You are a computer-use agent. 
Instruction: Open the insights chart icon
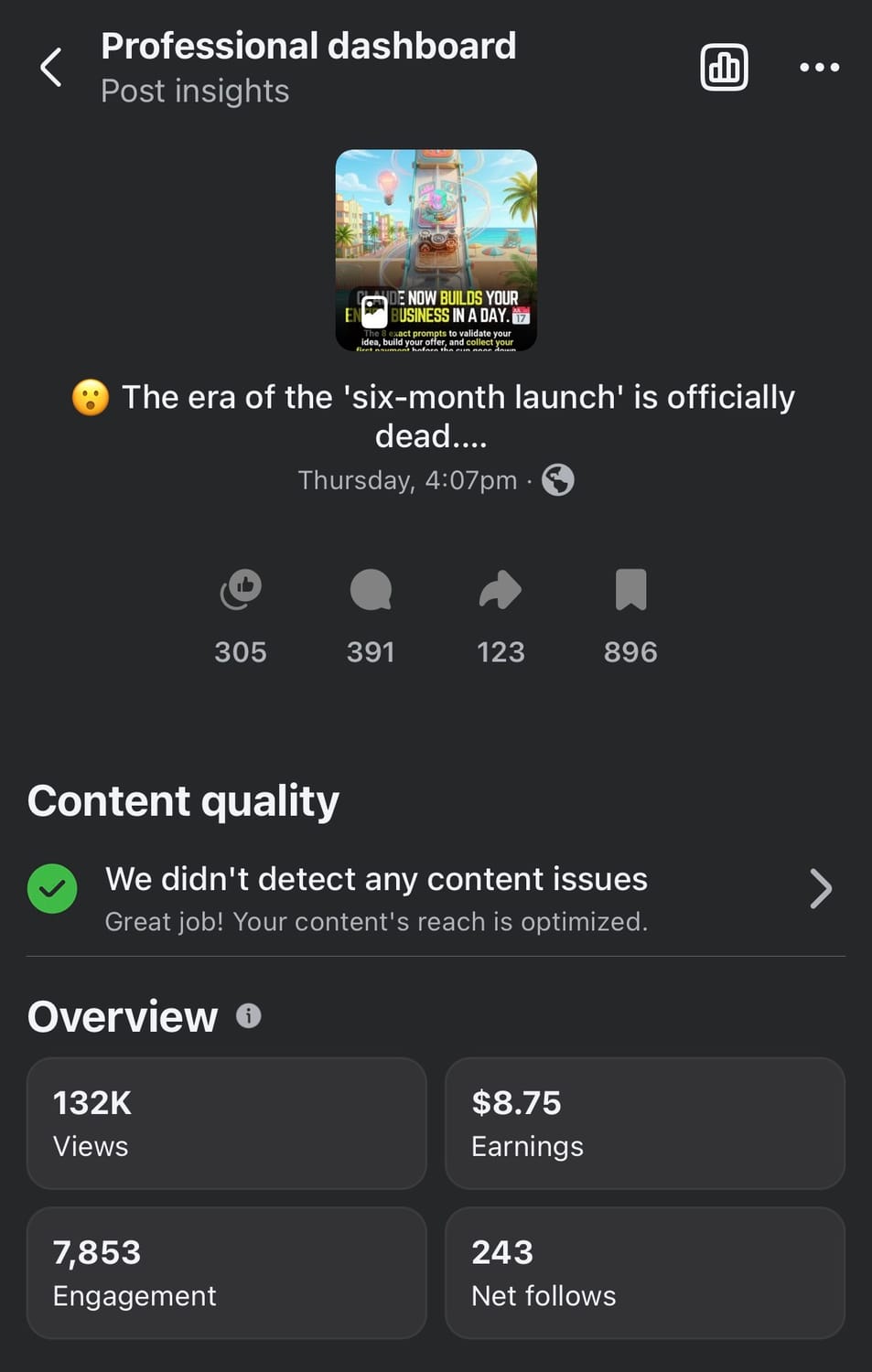[x=724, y=68]
